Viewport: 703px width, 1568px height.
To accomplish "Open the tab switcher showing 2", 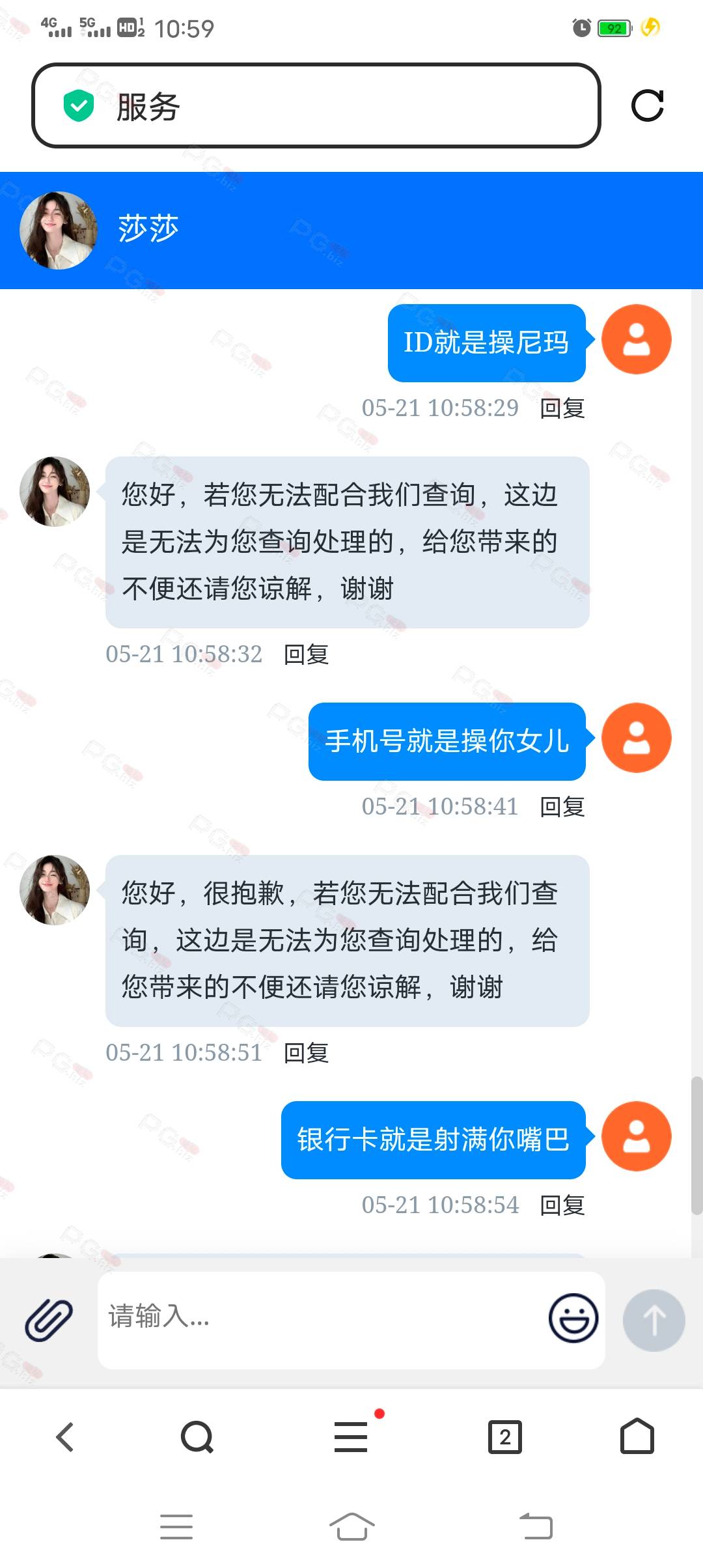I will (505, 1436).
